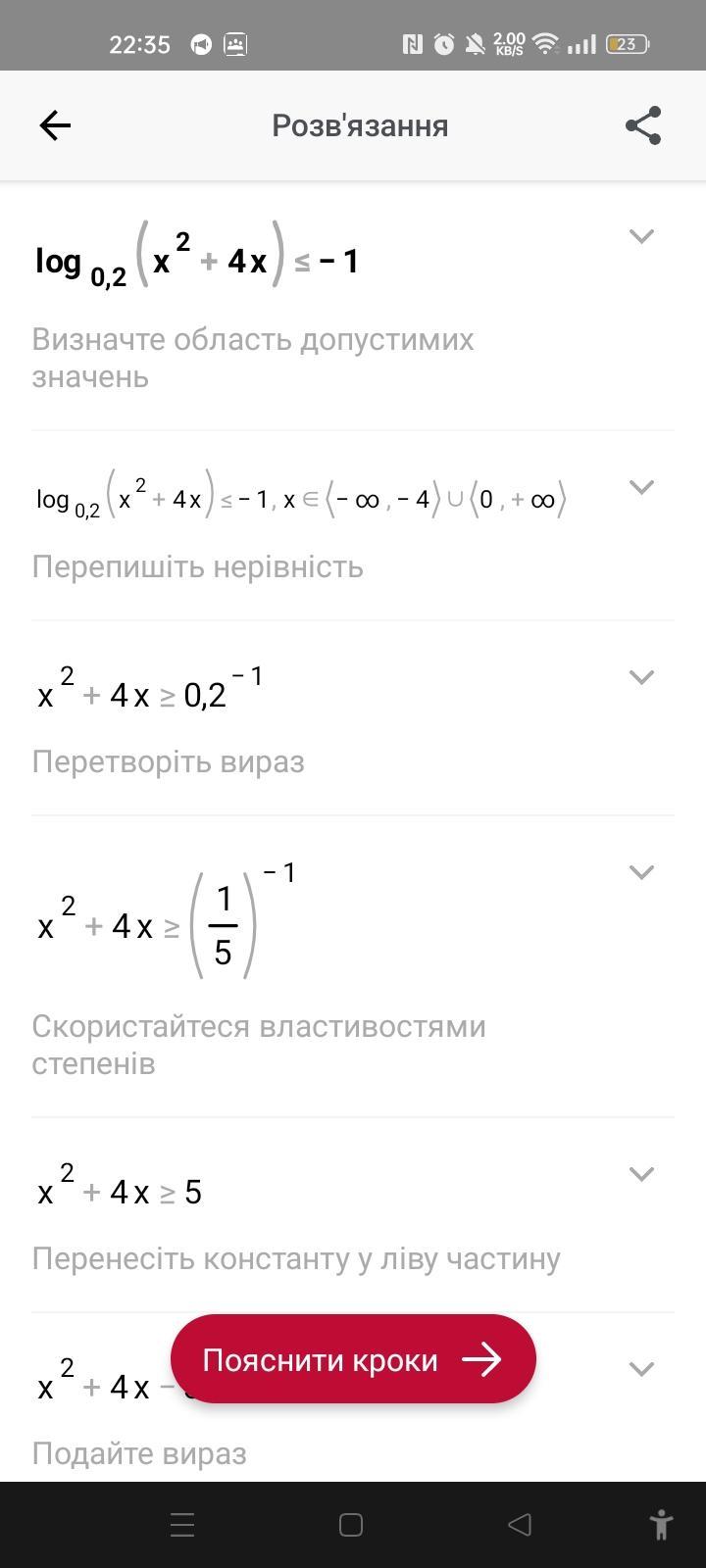This screenshot has height=1568, width=706.
Task: Expand the 'Визначте область допустимих значень' step
Action: pos(641,236)
